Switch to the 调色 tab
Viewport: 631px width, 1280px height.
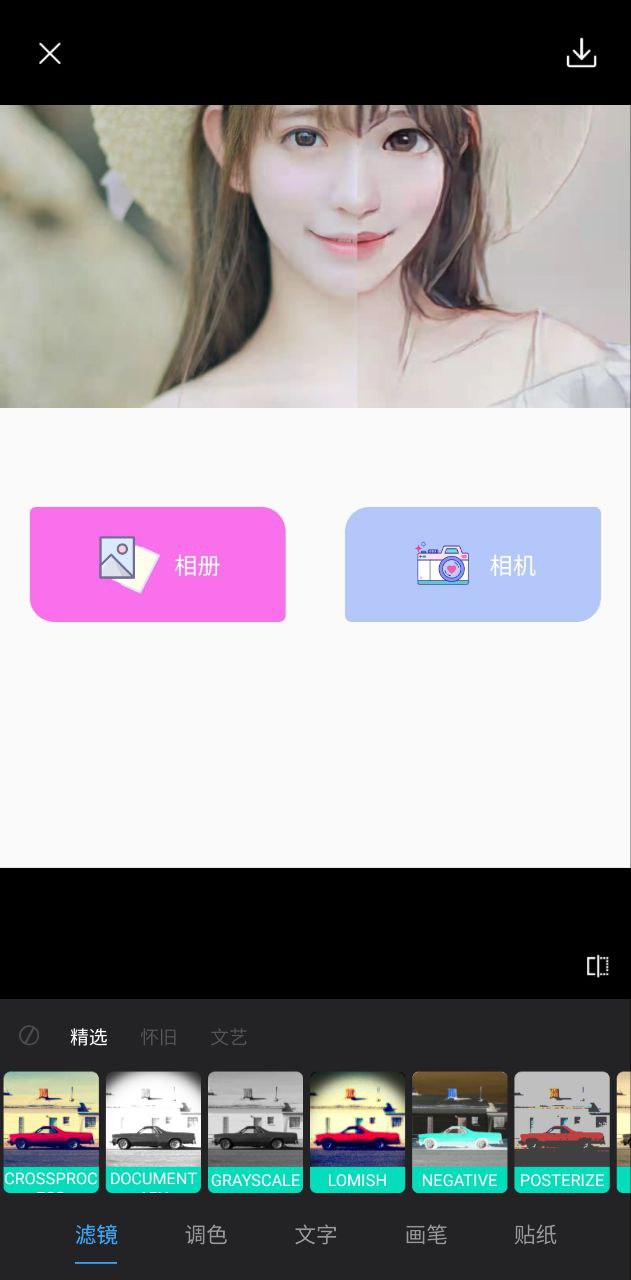[x=206, y=1235]
